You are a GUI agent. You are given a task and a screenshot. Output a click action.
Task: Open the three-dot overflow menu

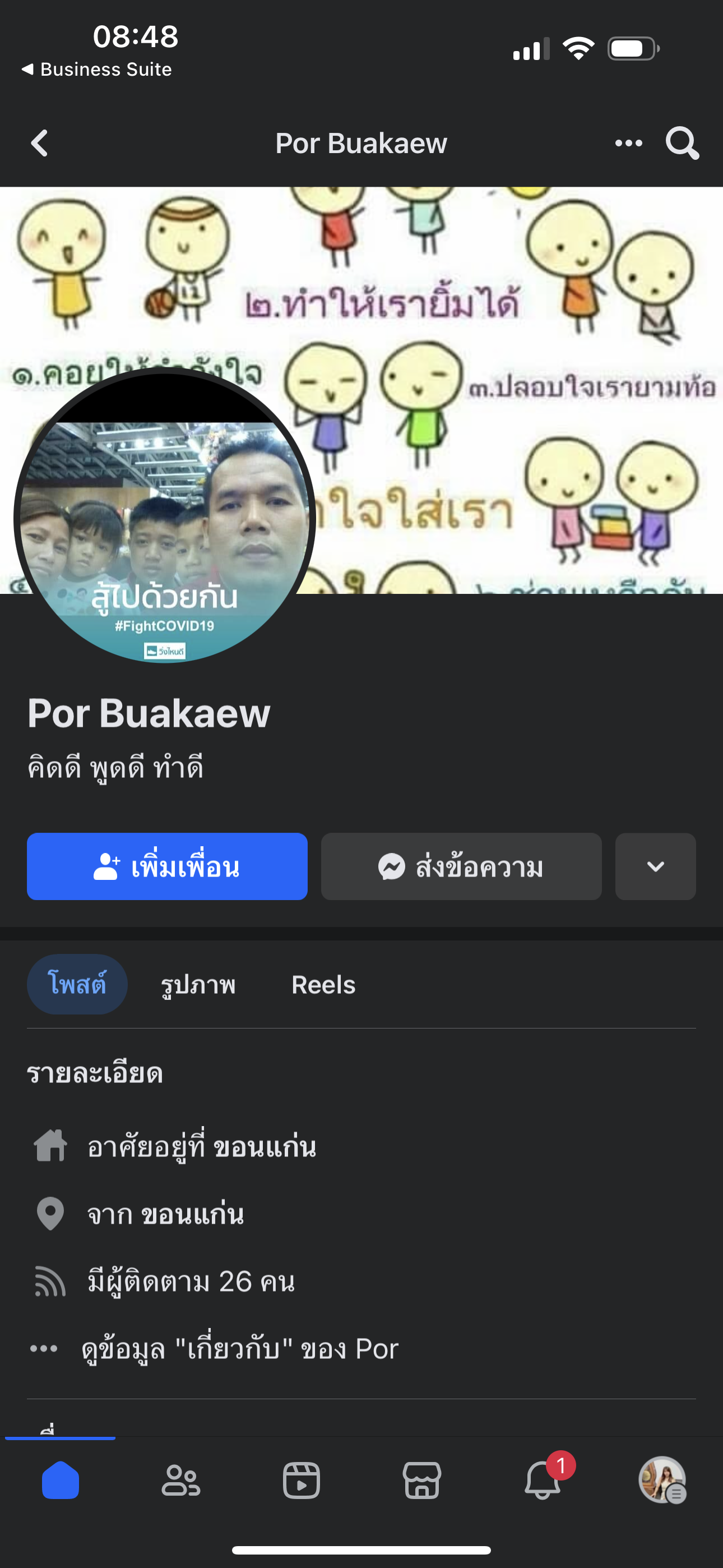628,144
